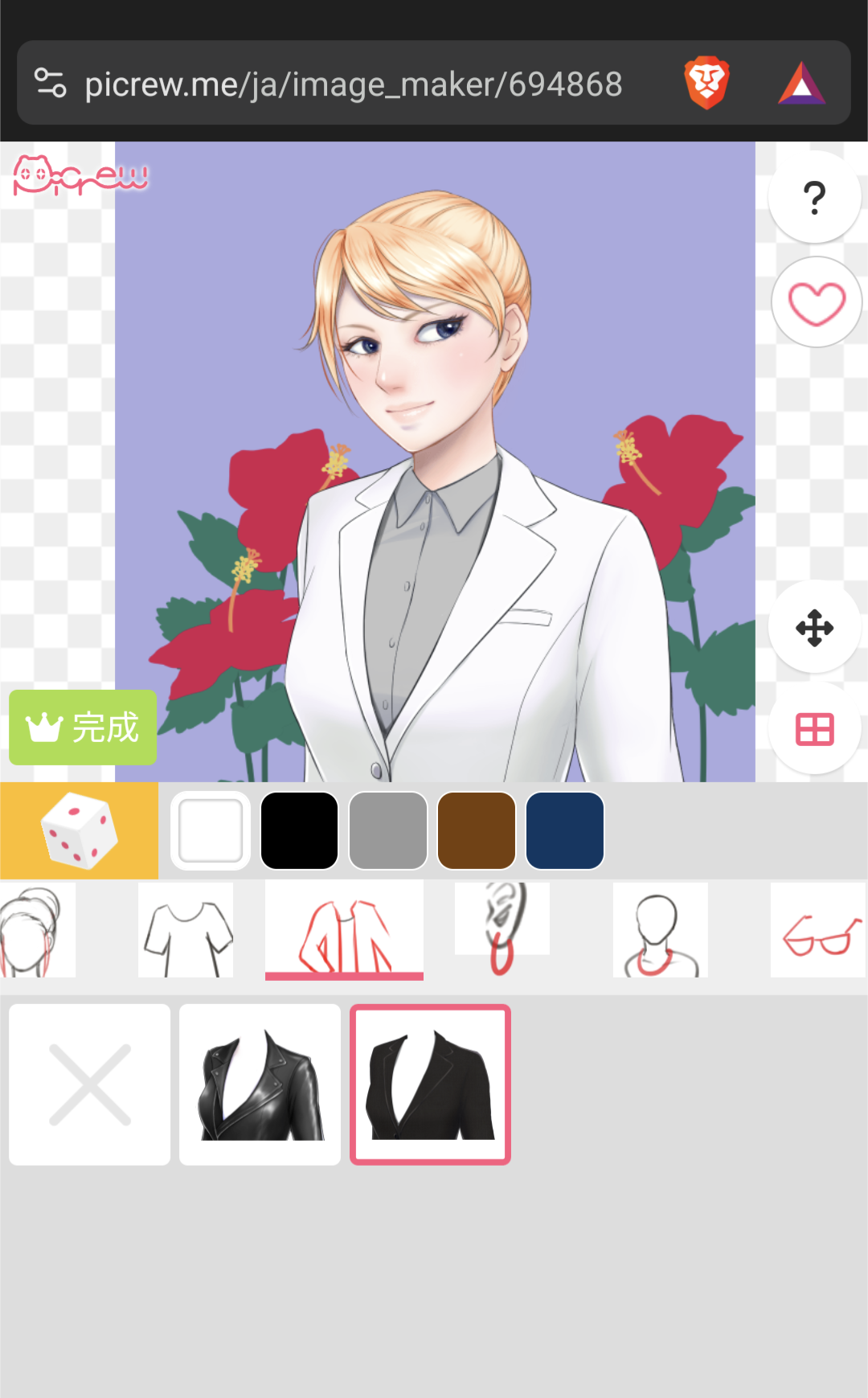Set the navy blue color swatch
Screen dimensions: 868x1398
(x=564, y=830)
